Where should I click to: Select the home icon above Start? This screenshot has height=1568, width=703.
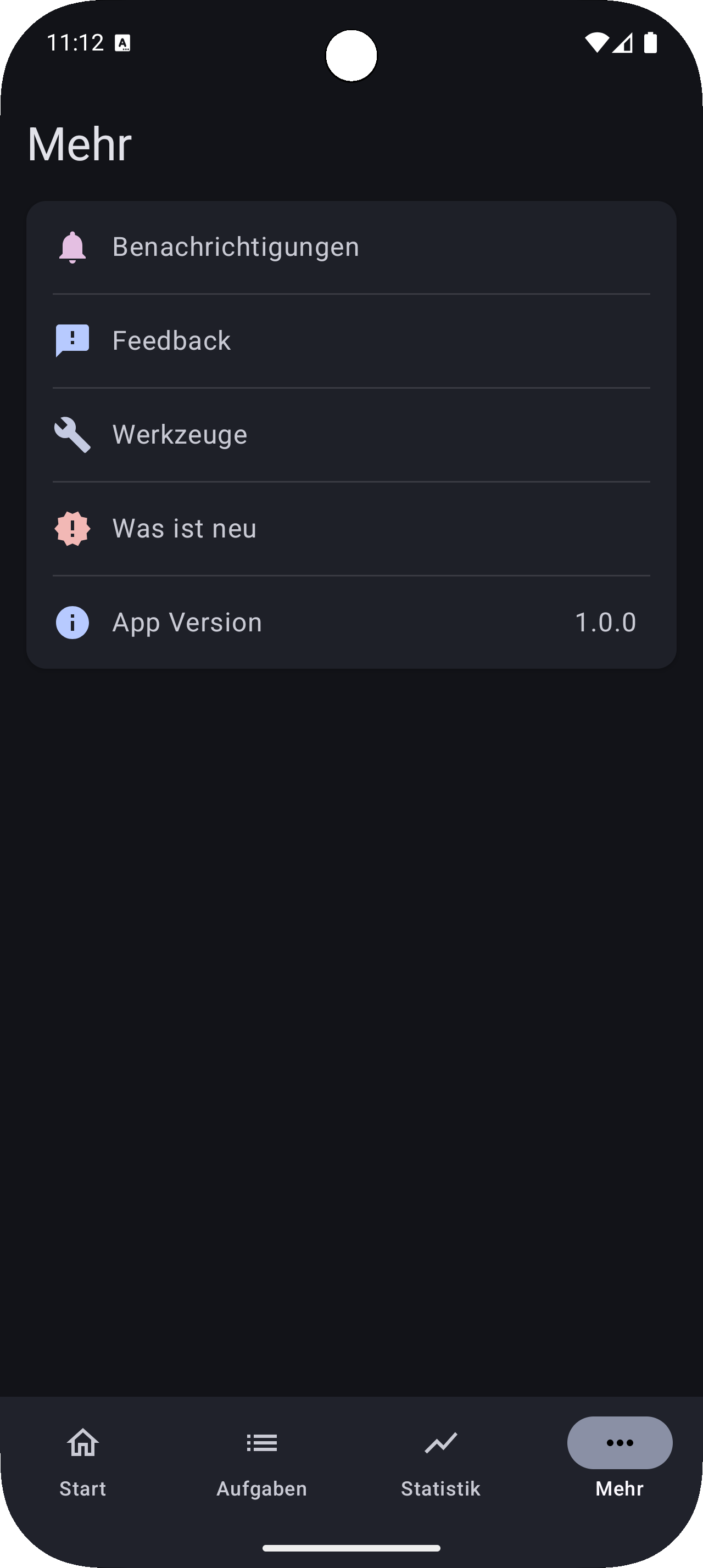(x=82, y=1443)
